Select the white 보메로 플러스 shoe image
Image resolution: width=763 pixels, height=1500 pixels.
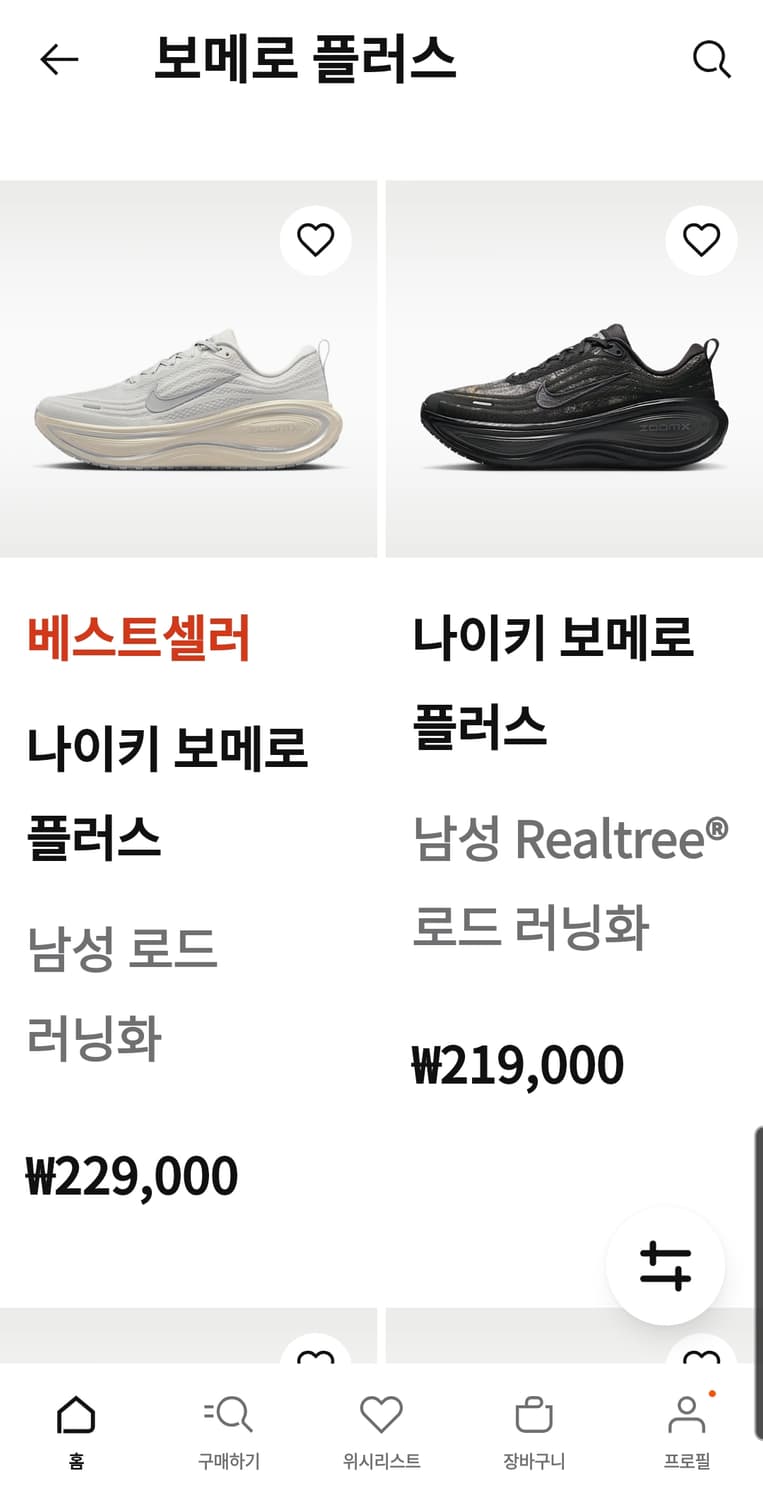coord(190,400)
